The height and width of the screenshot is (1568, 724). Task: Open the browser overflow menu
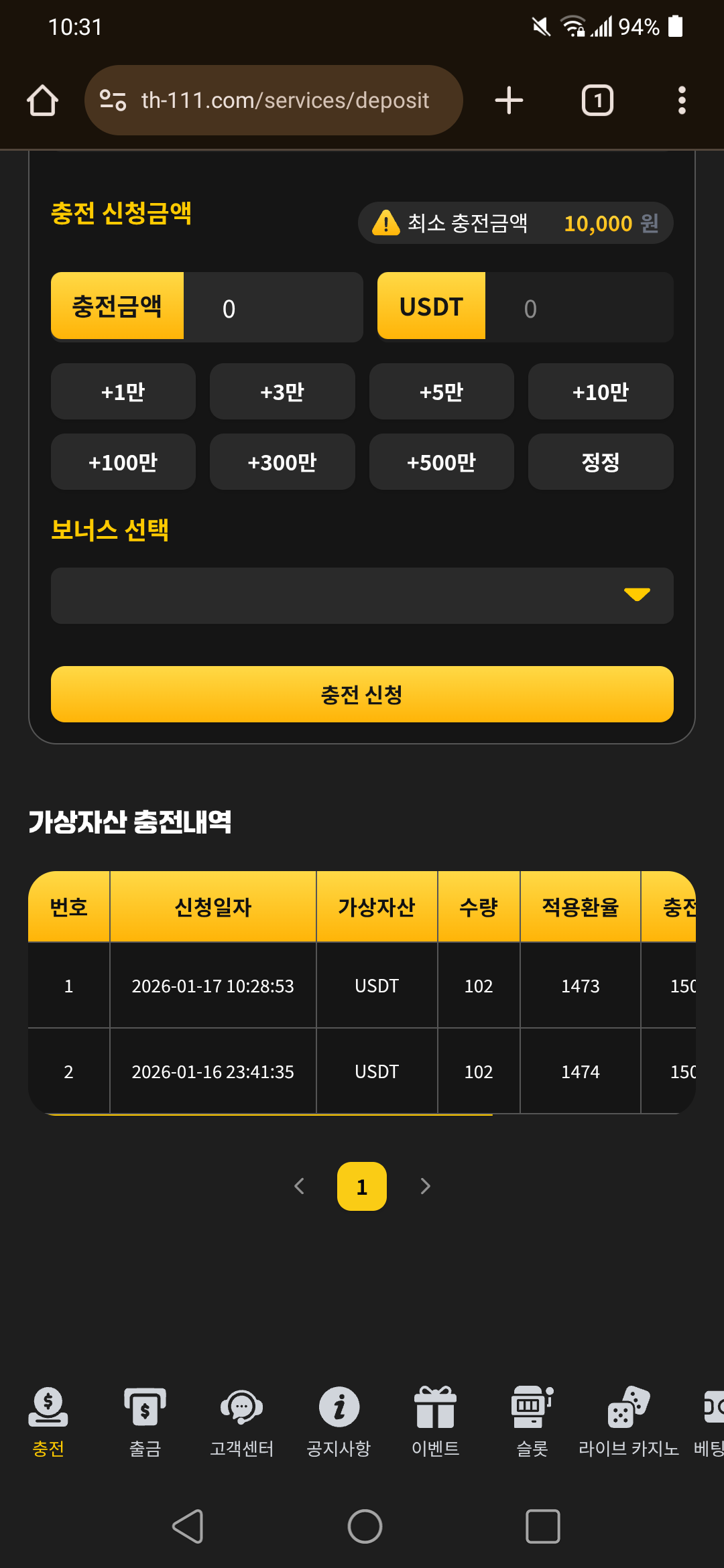(682, 101)
